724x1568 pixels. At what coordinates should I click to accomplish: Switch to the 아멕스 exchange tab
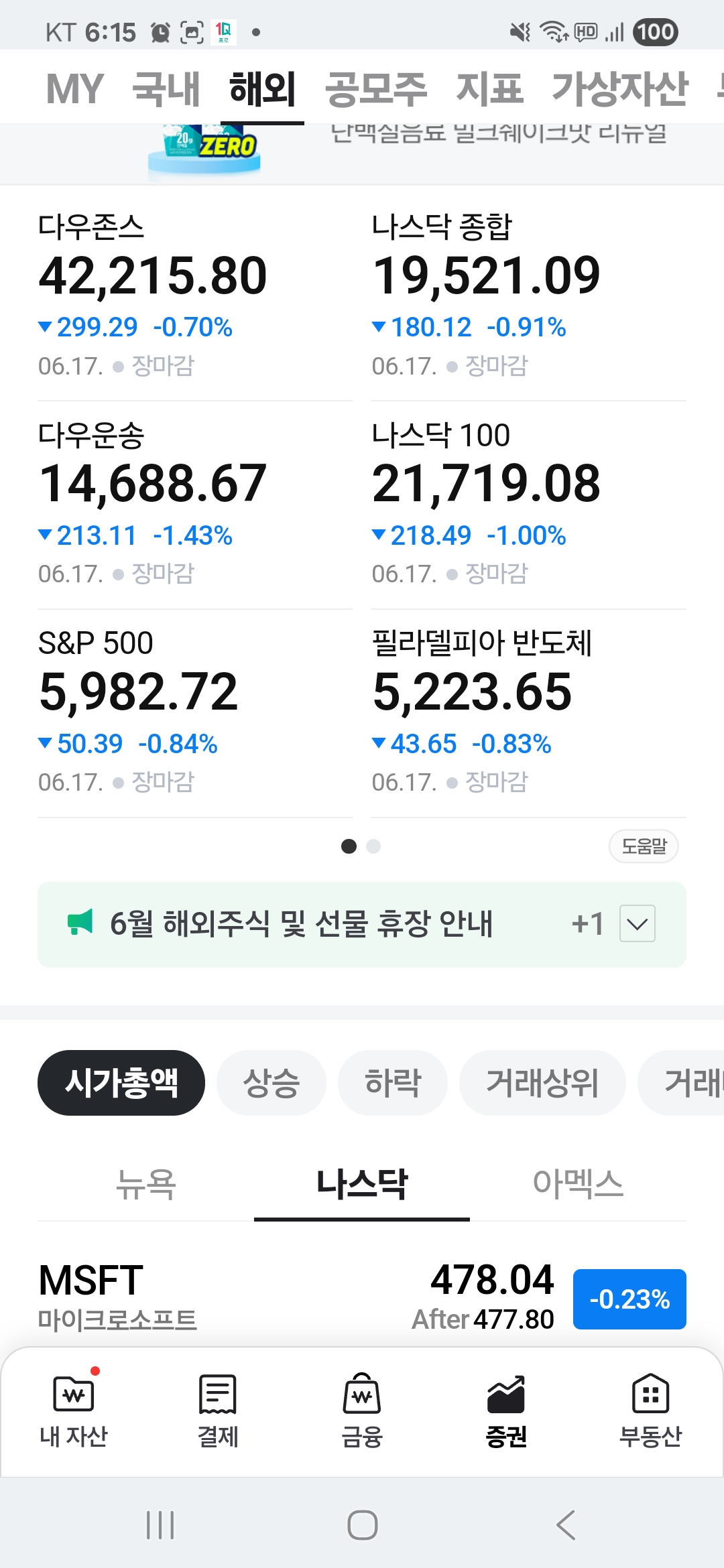pos(578,1185)
